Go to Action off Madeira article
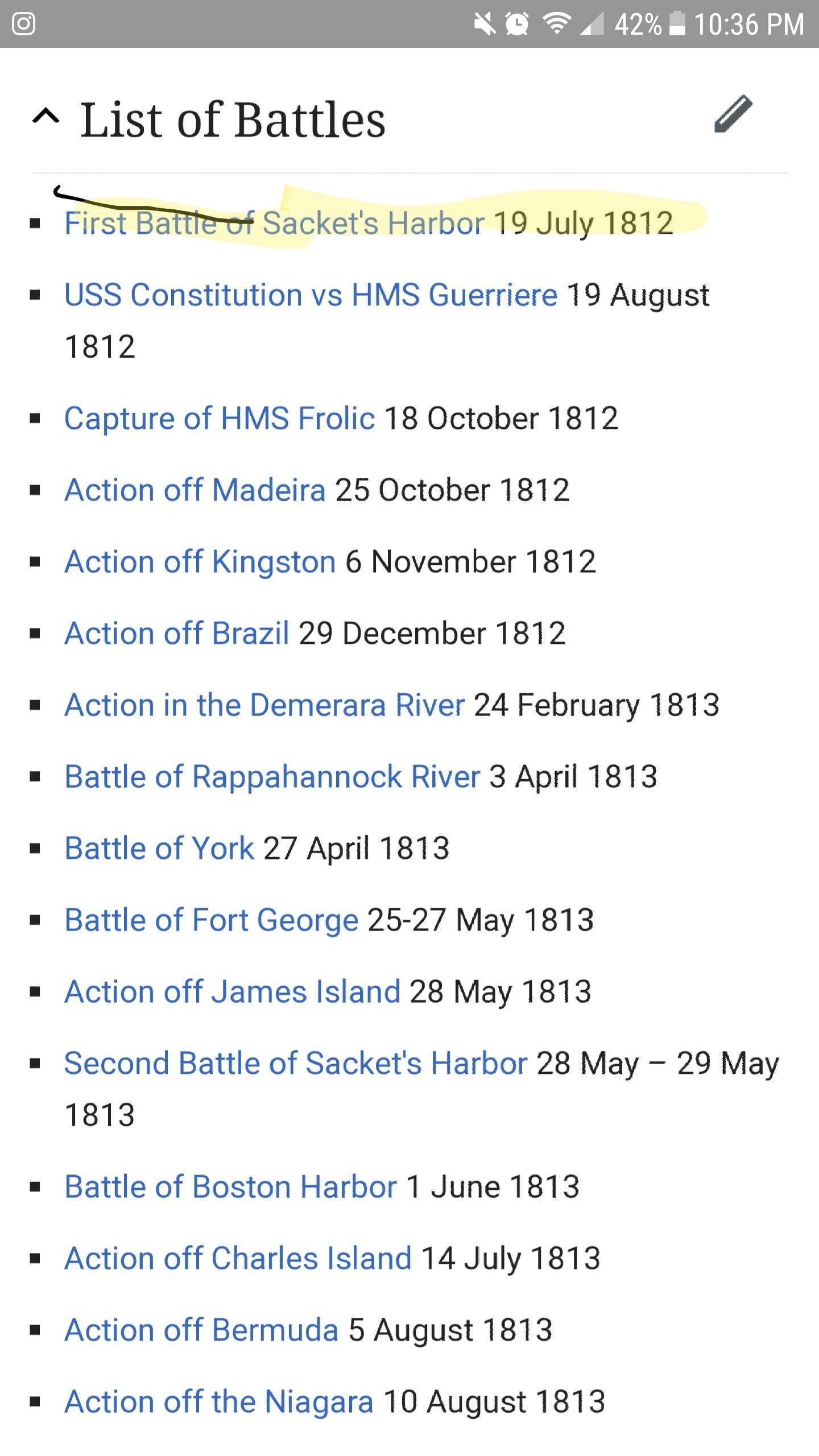The width and height of the screenshot is (819, 1456). click(195, 490)
